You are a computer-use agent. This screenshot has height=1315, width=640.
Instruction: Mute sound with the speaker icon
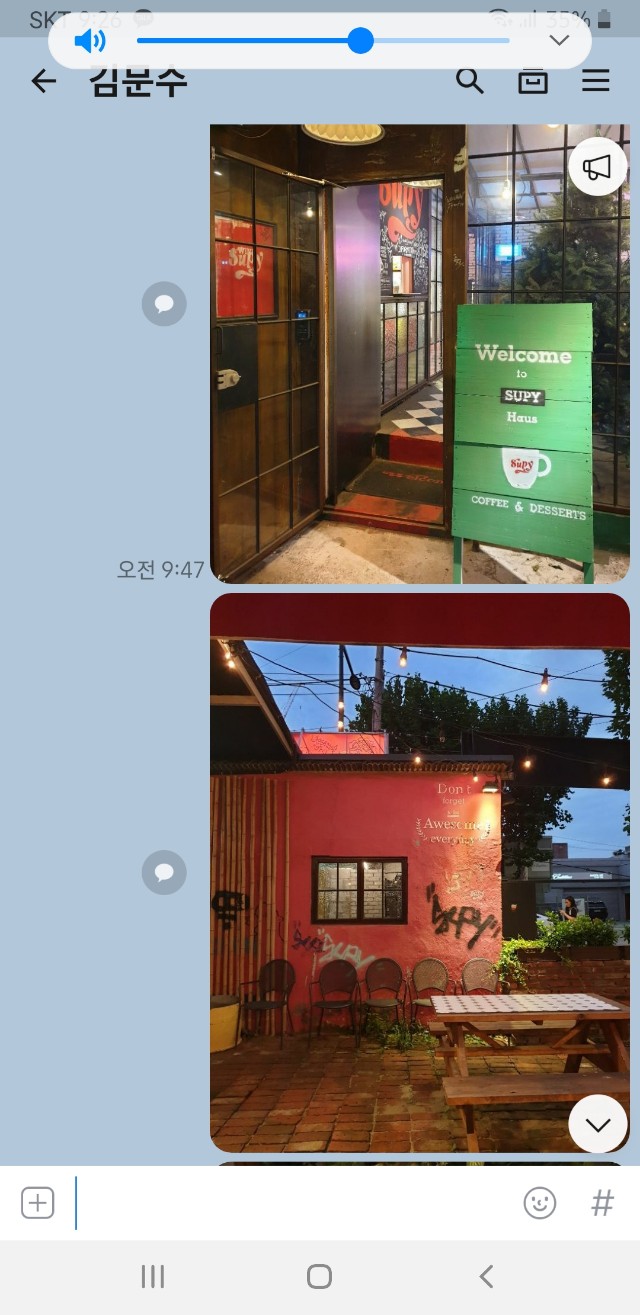[x=90, y=40]
